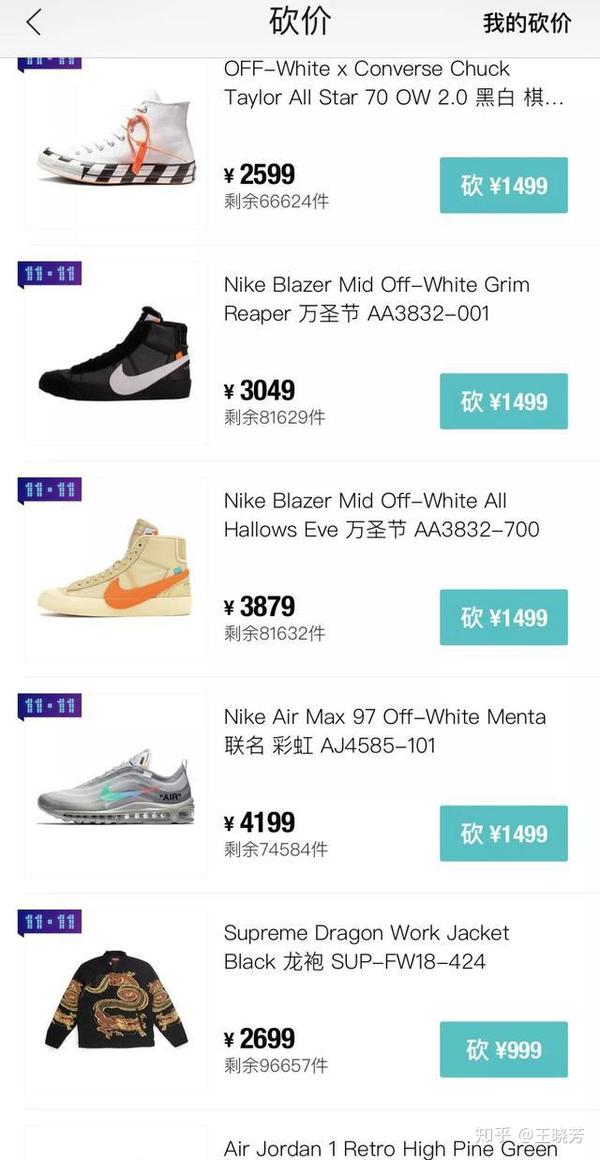Open the Supreme Dragon Work Jacket image

115,1000
